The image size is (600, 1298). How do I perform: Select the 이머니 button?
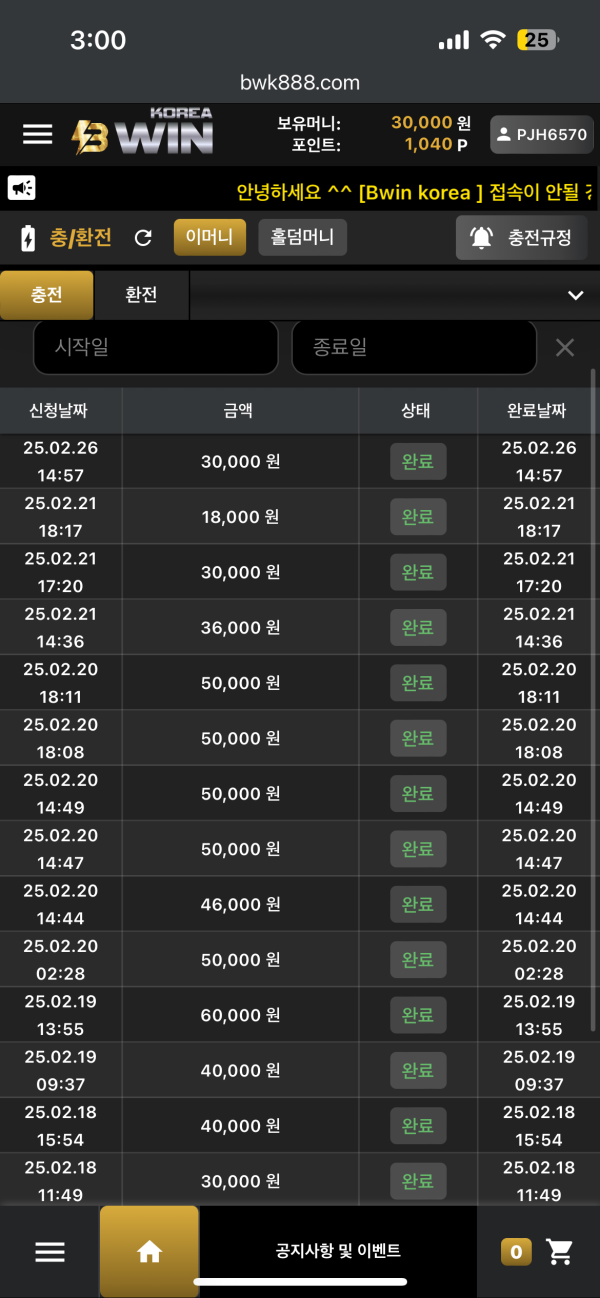(209, 237)
